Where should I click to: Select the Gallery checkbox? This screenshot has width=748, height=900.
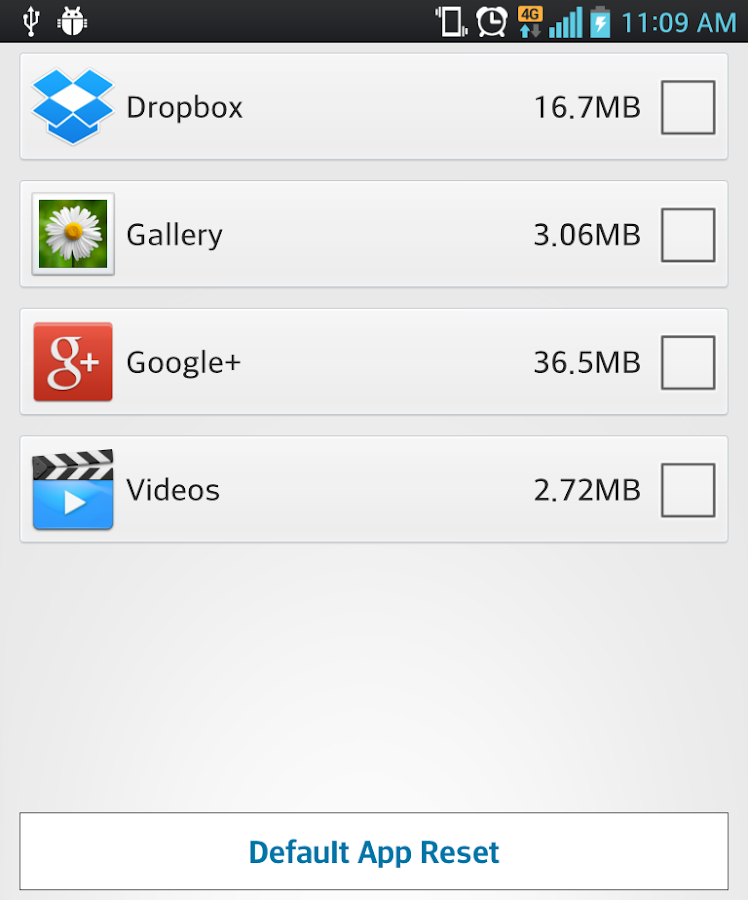688,235
